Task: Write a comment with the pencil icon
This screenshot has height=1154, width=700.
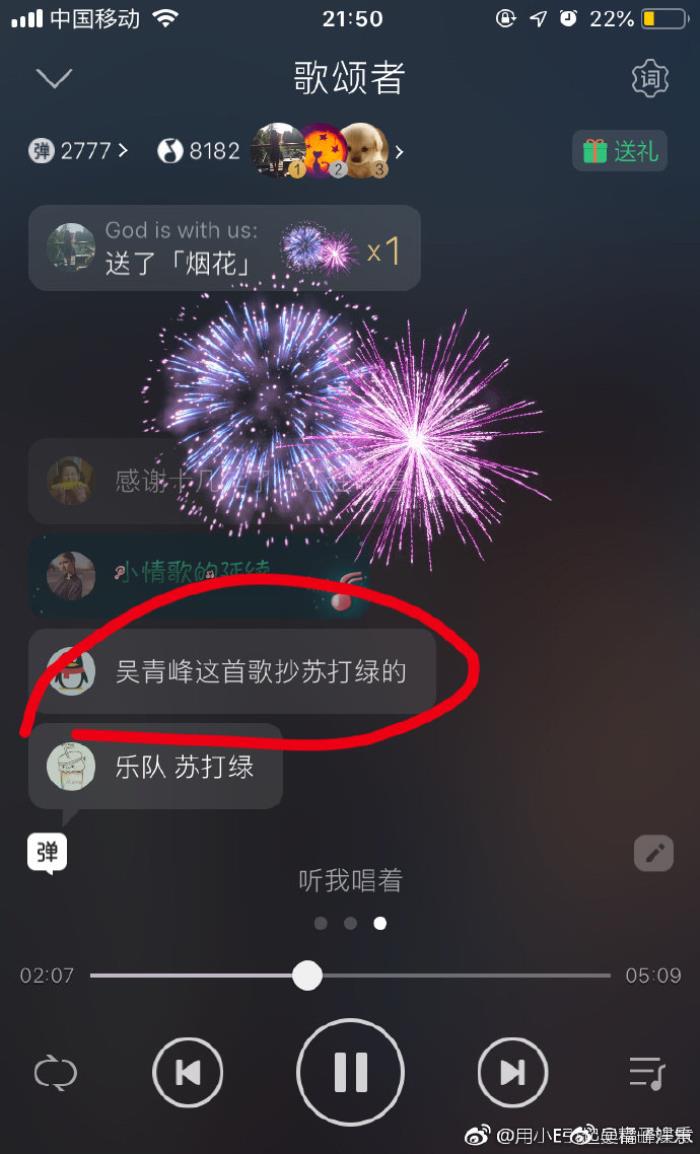Action: click(654, 853)
